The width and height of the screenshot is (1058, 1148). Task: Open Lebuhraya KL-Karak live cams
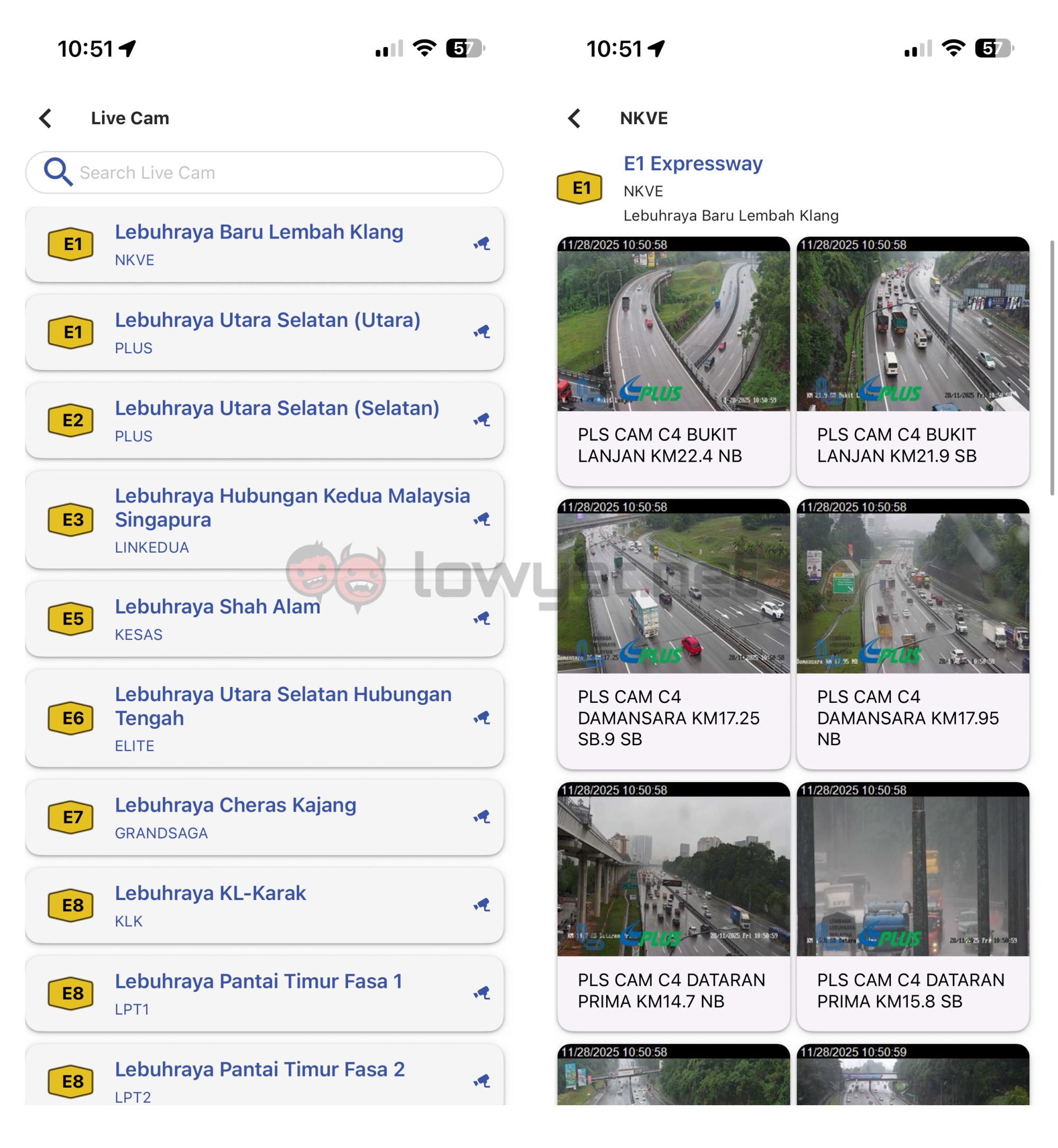[263, 905]
